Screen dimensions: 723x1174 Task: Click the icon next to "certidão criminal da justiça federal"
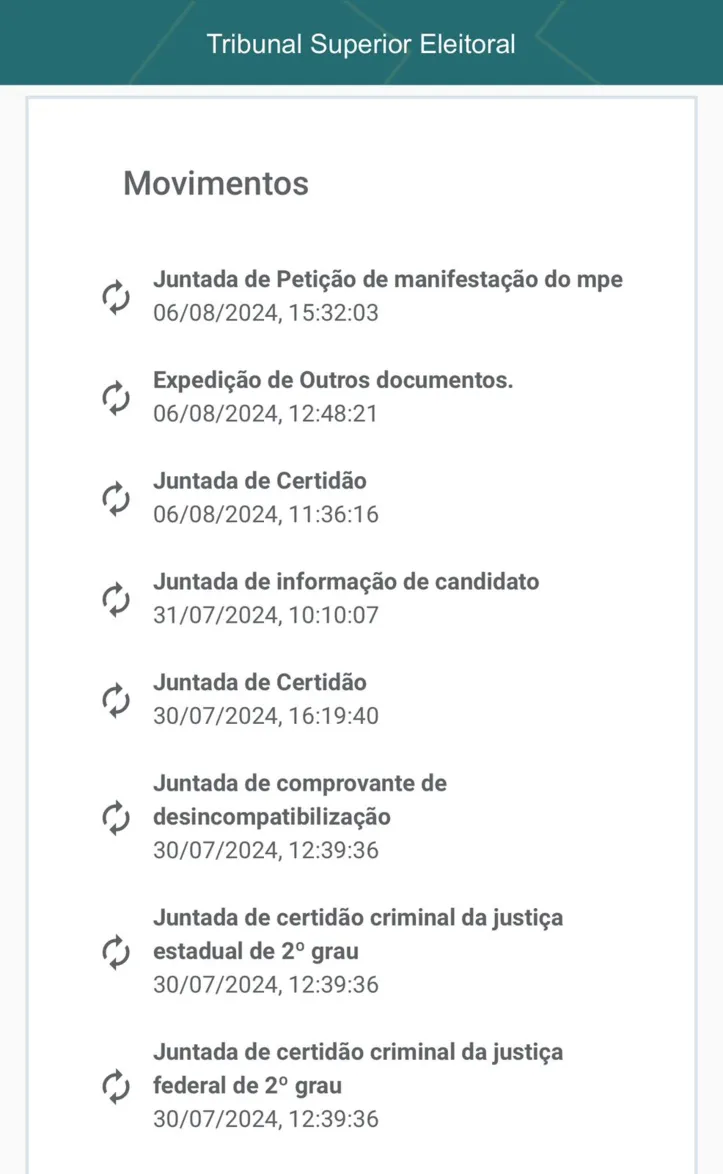pos(117,1086)
